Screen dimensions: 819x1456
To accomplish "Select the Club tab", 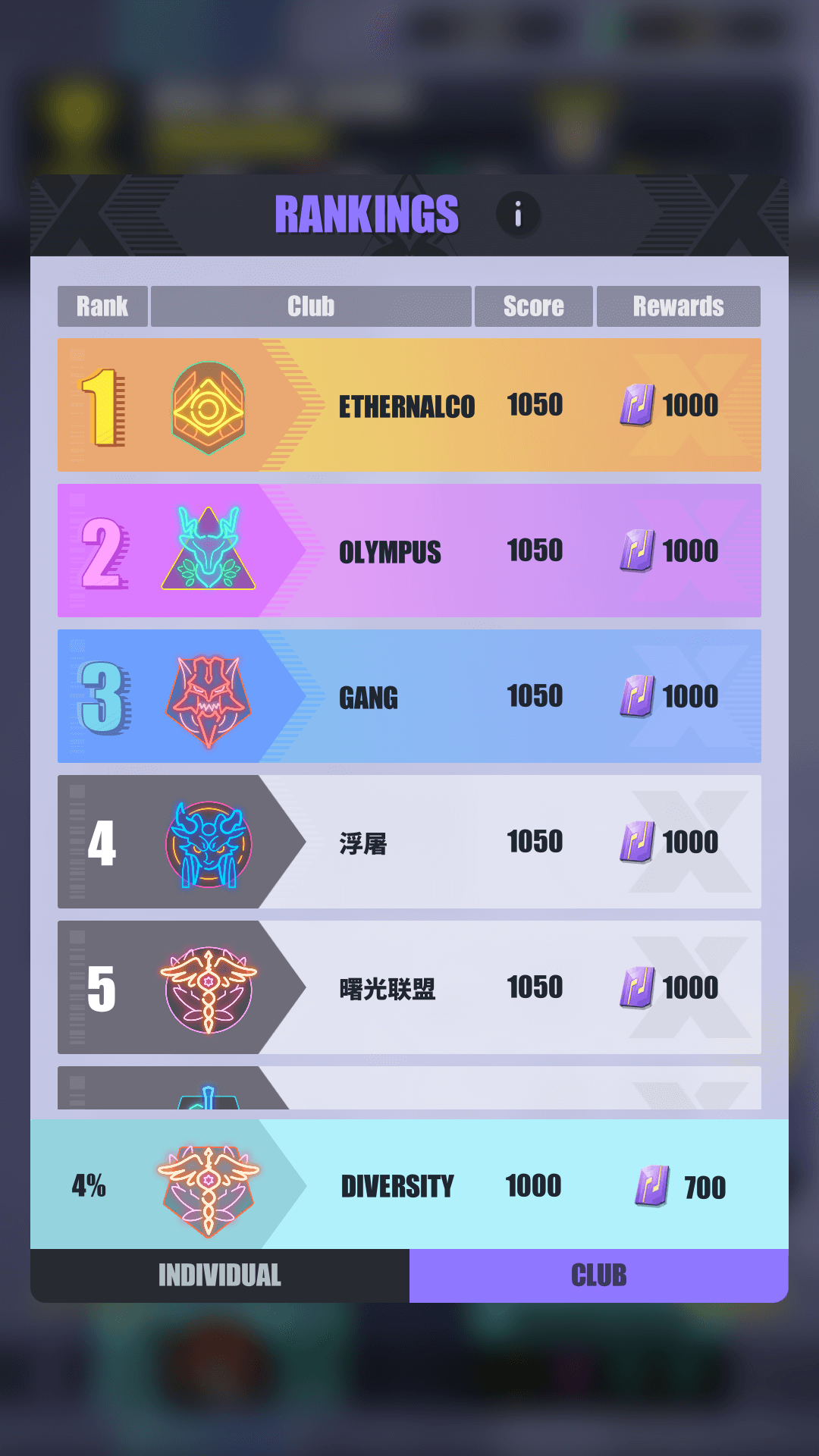I will [x=599, y=1276].
